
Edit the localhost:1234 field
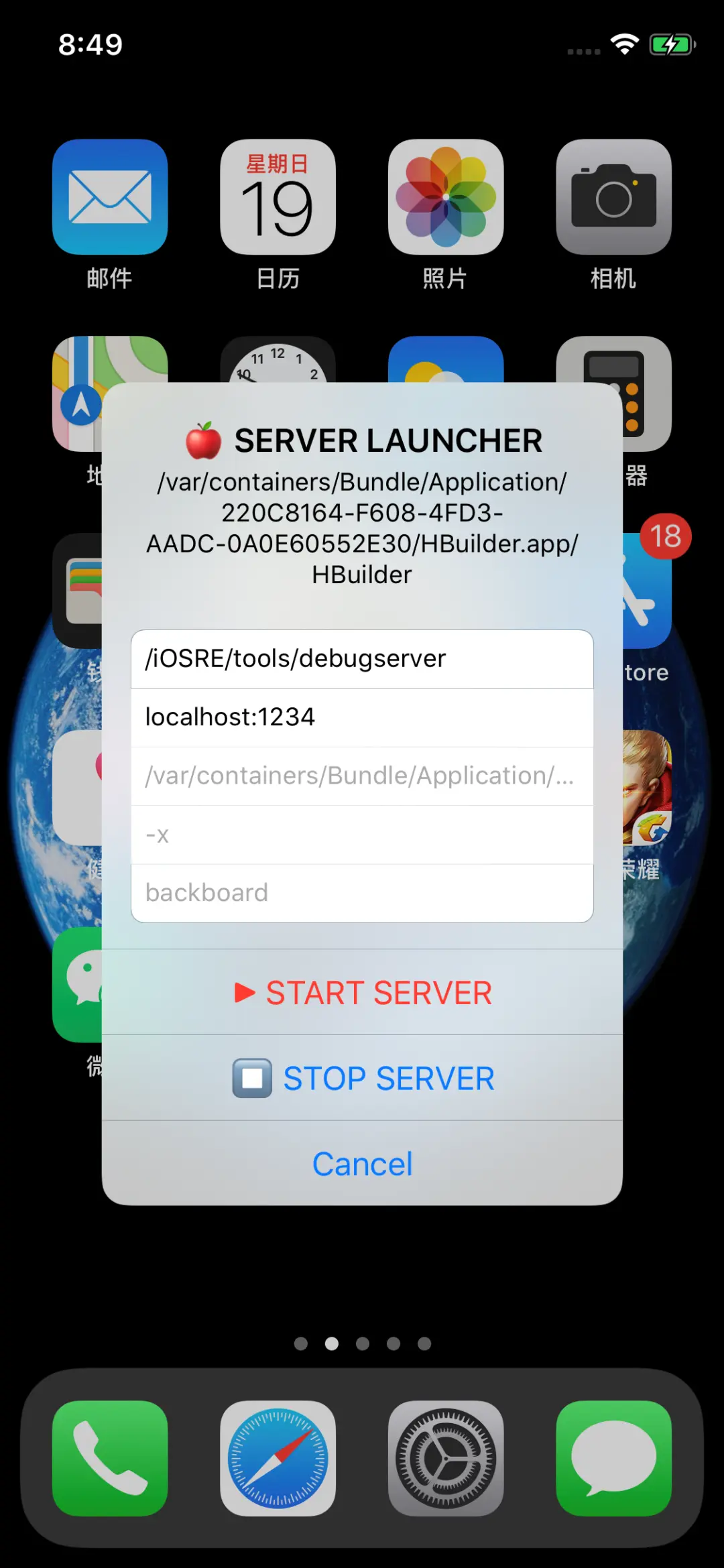[362, 717]
